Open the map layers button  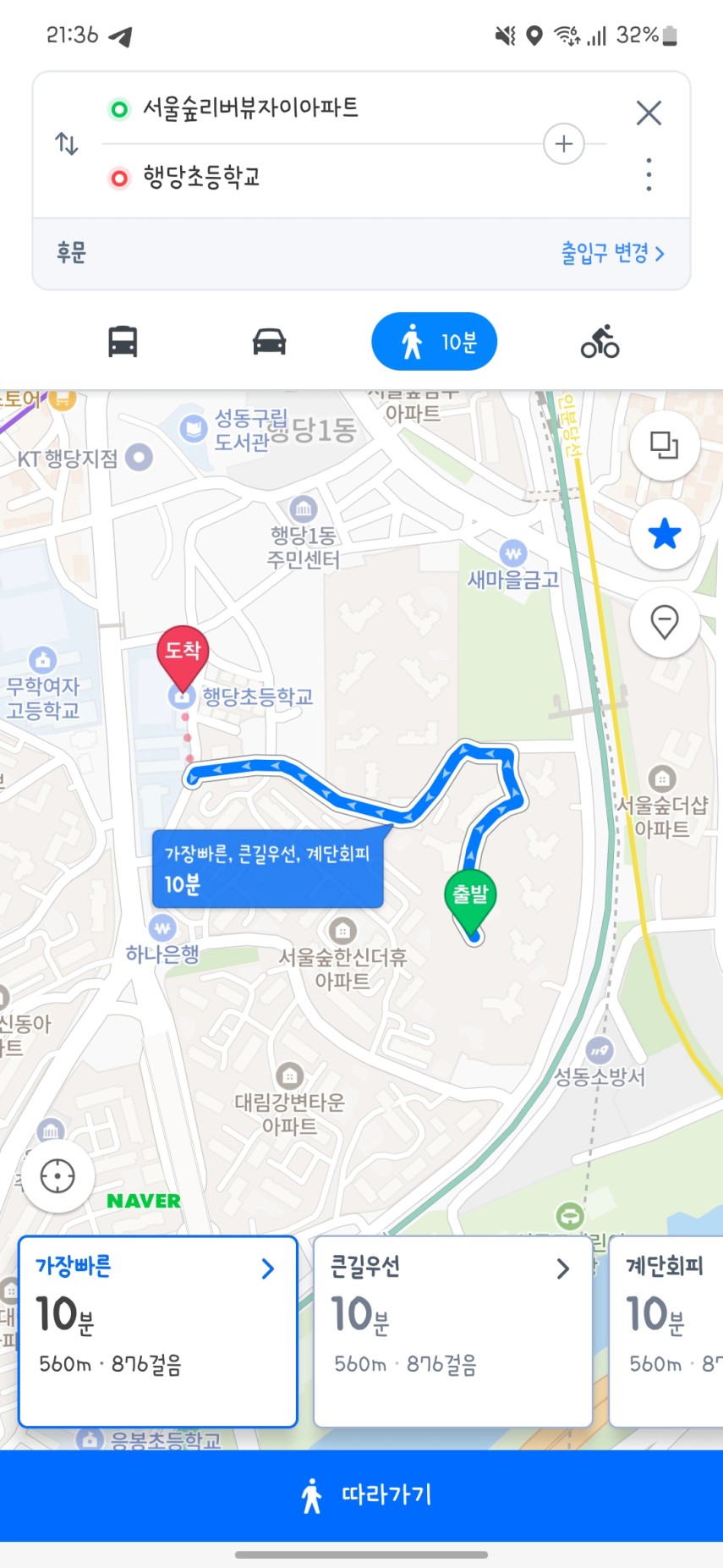[665, 445]
